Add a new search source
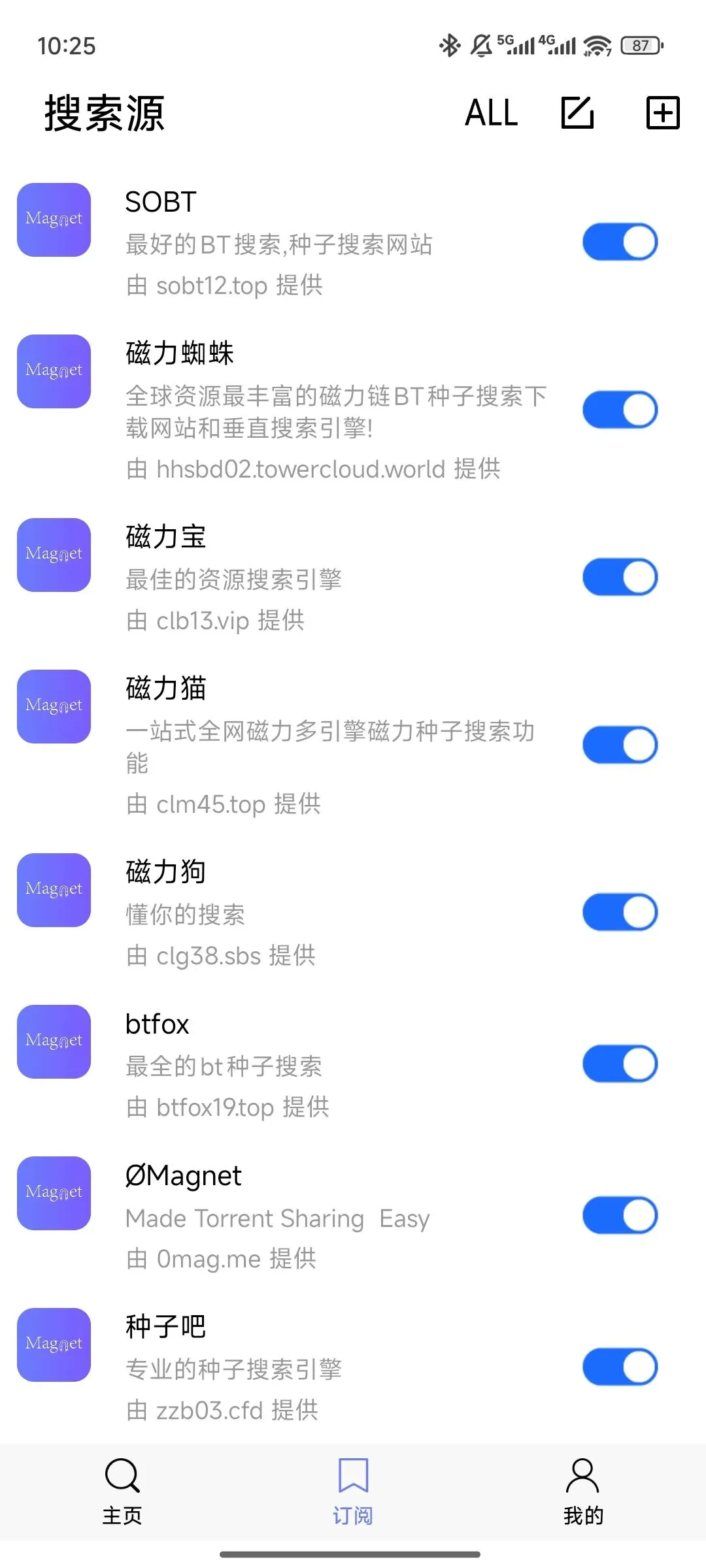Screen dimensions: 706x1568 (x=663, y=113)
